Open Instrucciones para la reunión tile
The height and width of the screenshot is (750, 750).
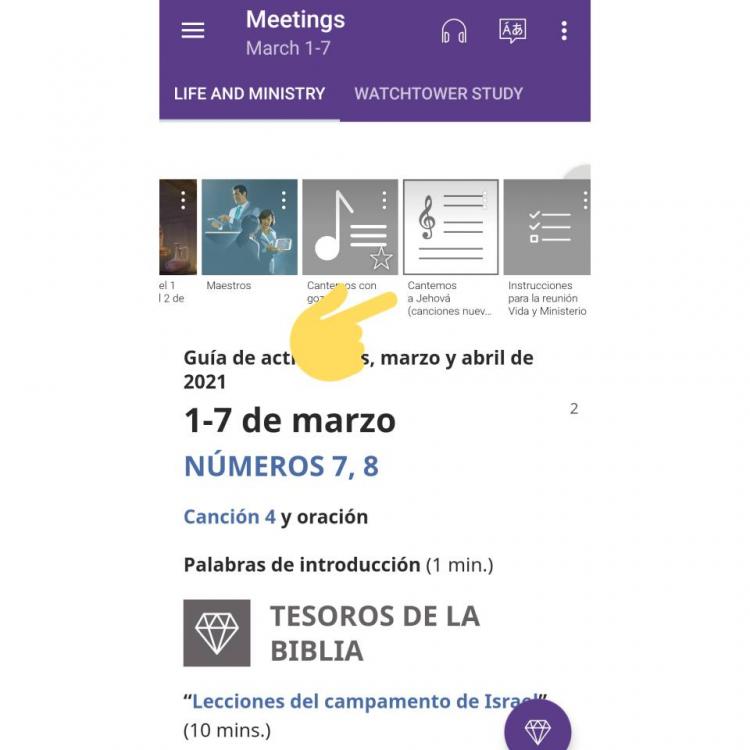point(546,227)
